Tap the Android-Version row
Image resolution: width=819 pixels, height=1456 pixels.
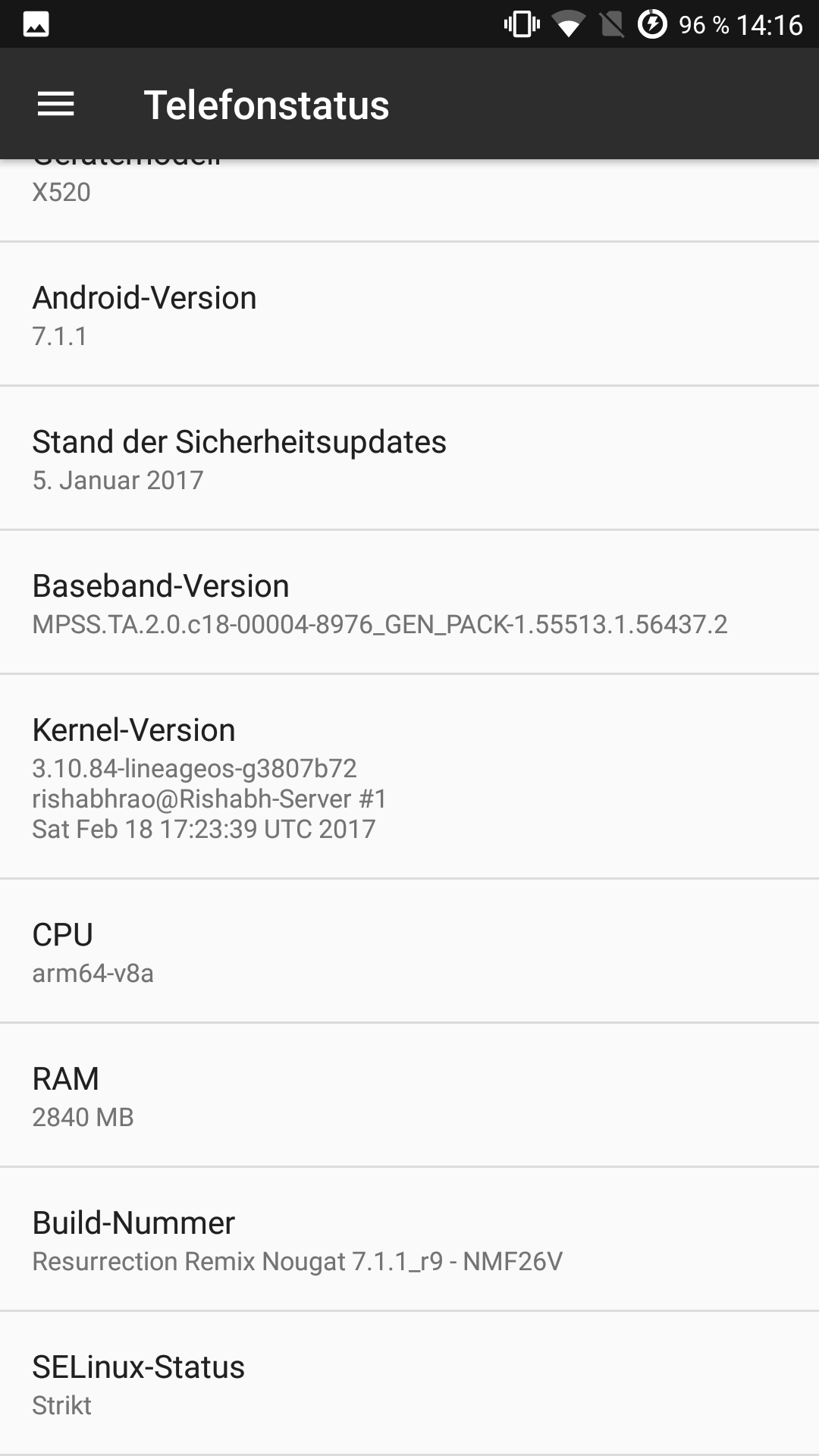pyautogui.click(x=409, y=315)
